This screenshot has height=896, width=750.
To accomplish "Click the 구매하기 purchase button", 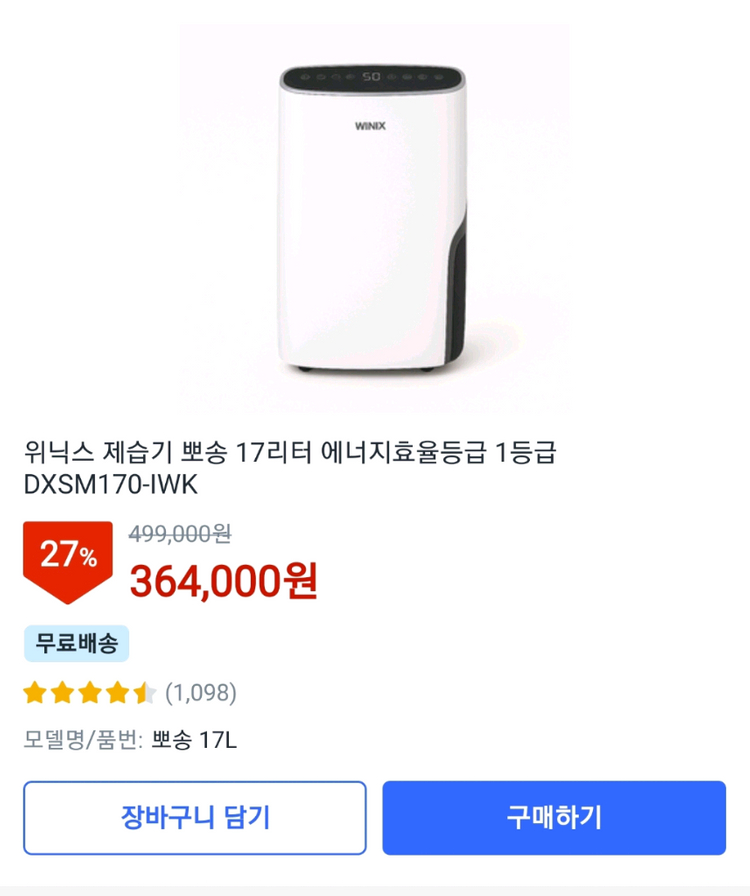I will 554,817.
